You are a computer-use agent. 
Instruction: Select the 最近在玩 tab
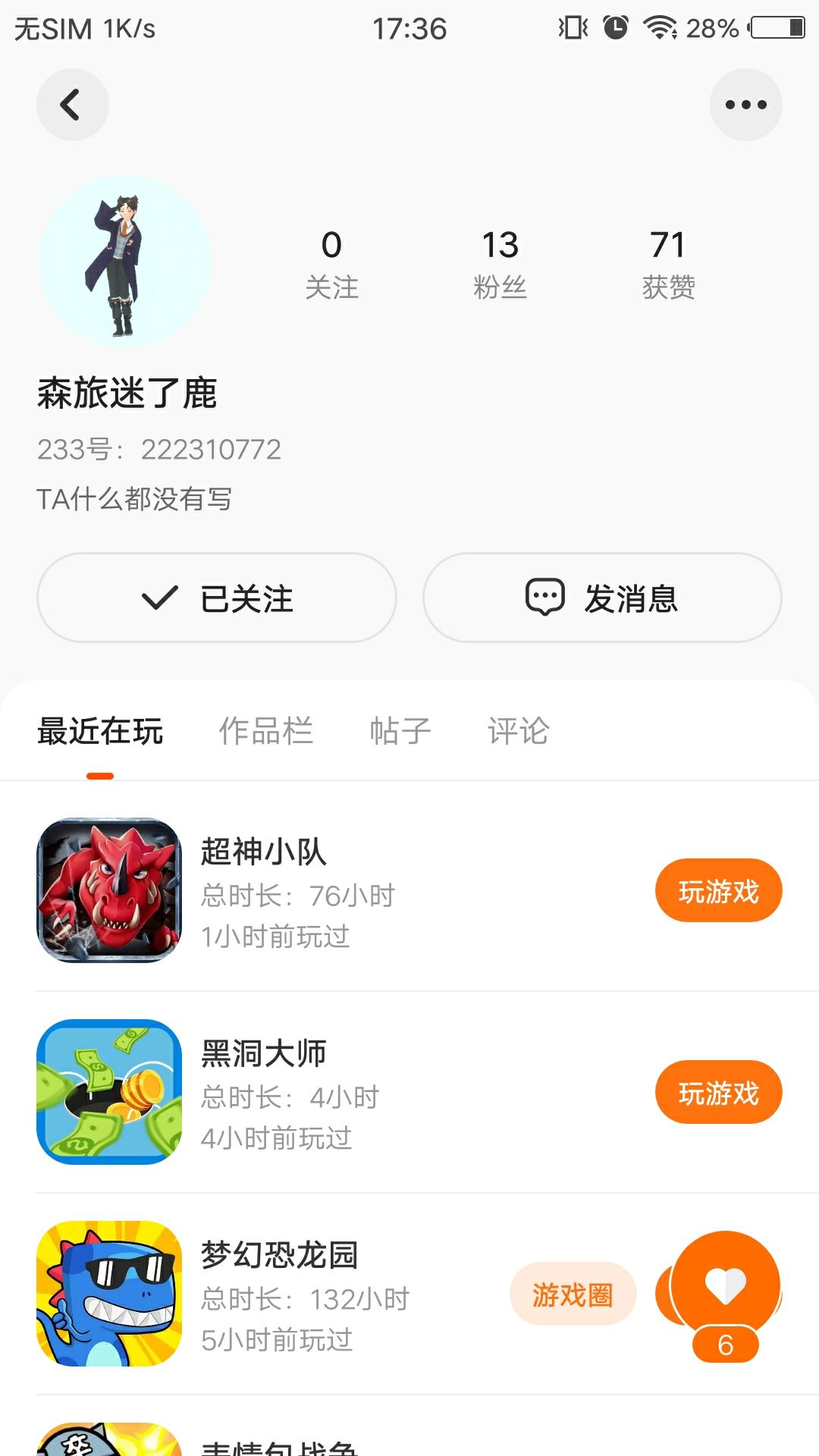100,731
